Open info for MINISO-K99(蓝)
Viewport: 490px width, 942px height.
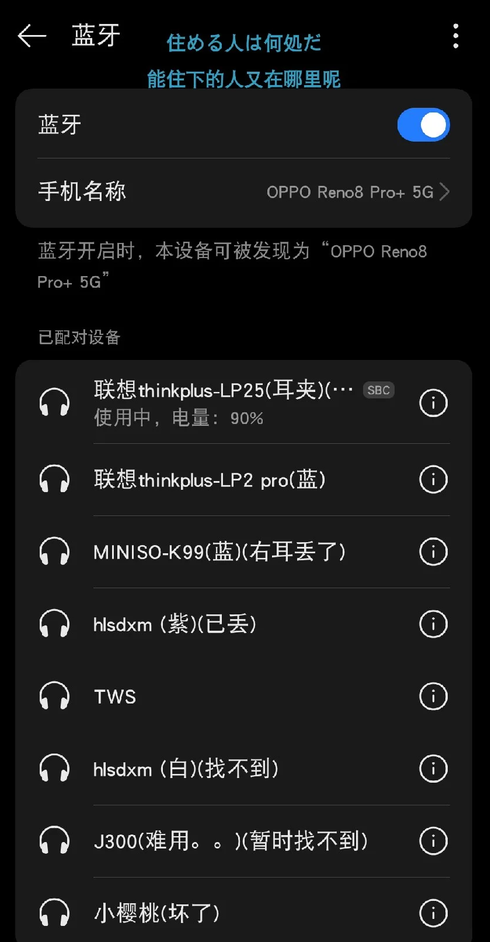click(x=434, y=552)
